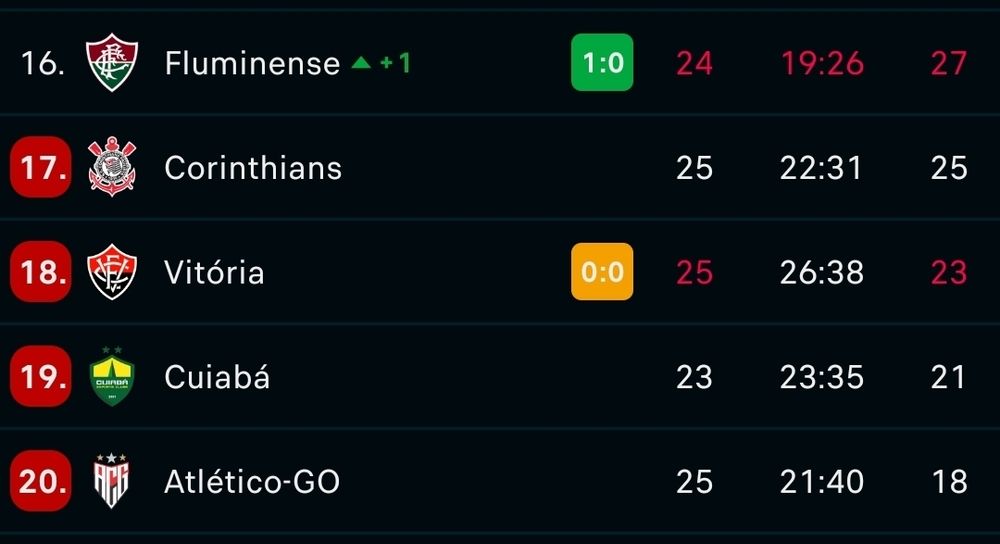This screenshot has width=1000, height=544.
Task: View Cuiabá team details
Action: tap(500, 376)
